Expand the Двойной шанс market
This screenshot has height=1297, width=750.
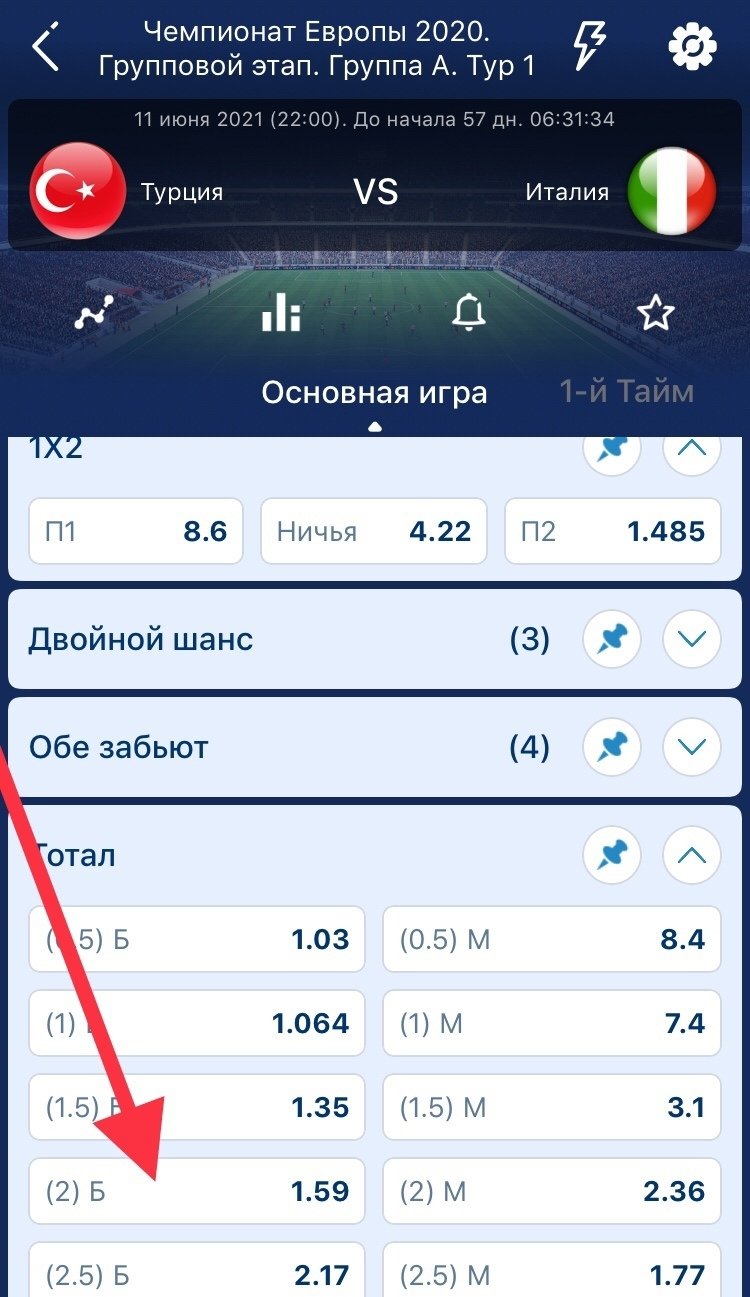691,638
